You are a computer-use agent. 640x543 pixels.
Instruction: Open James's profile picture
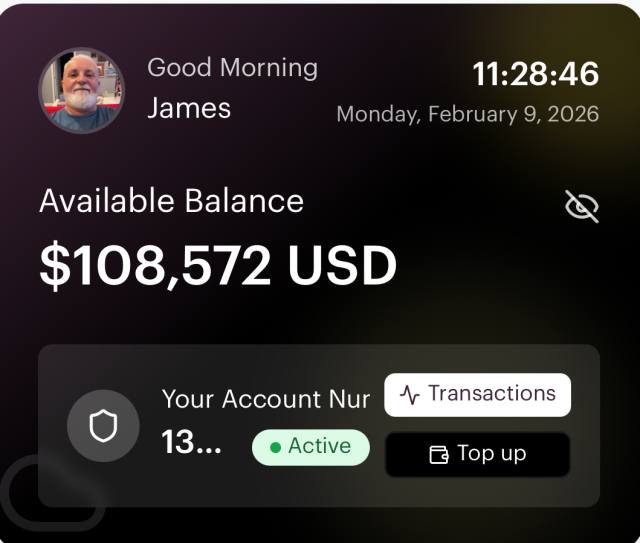81,91
